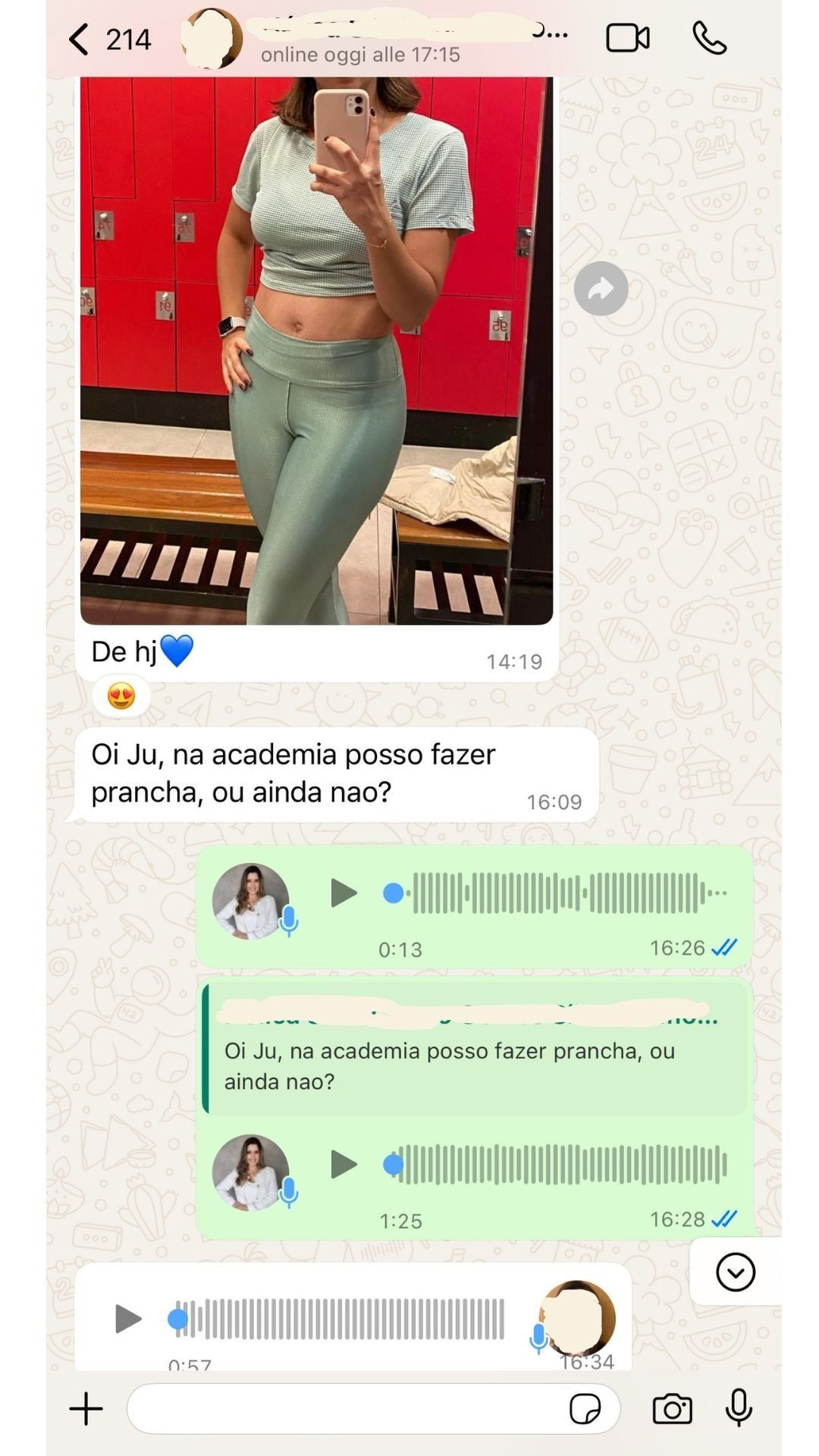
Task: Open the sticker picker
Action: 585,1409
